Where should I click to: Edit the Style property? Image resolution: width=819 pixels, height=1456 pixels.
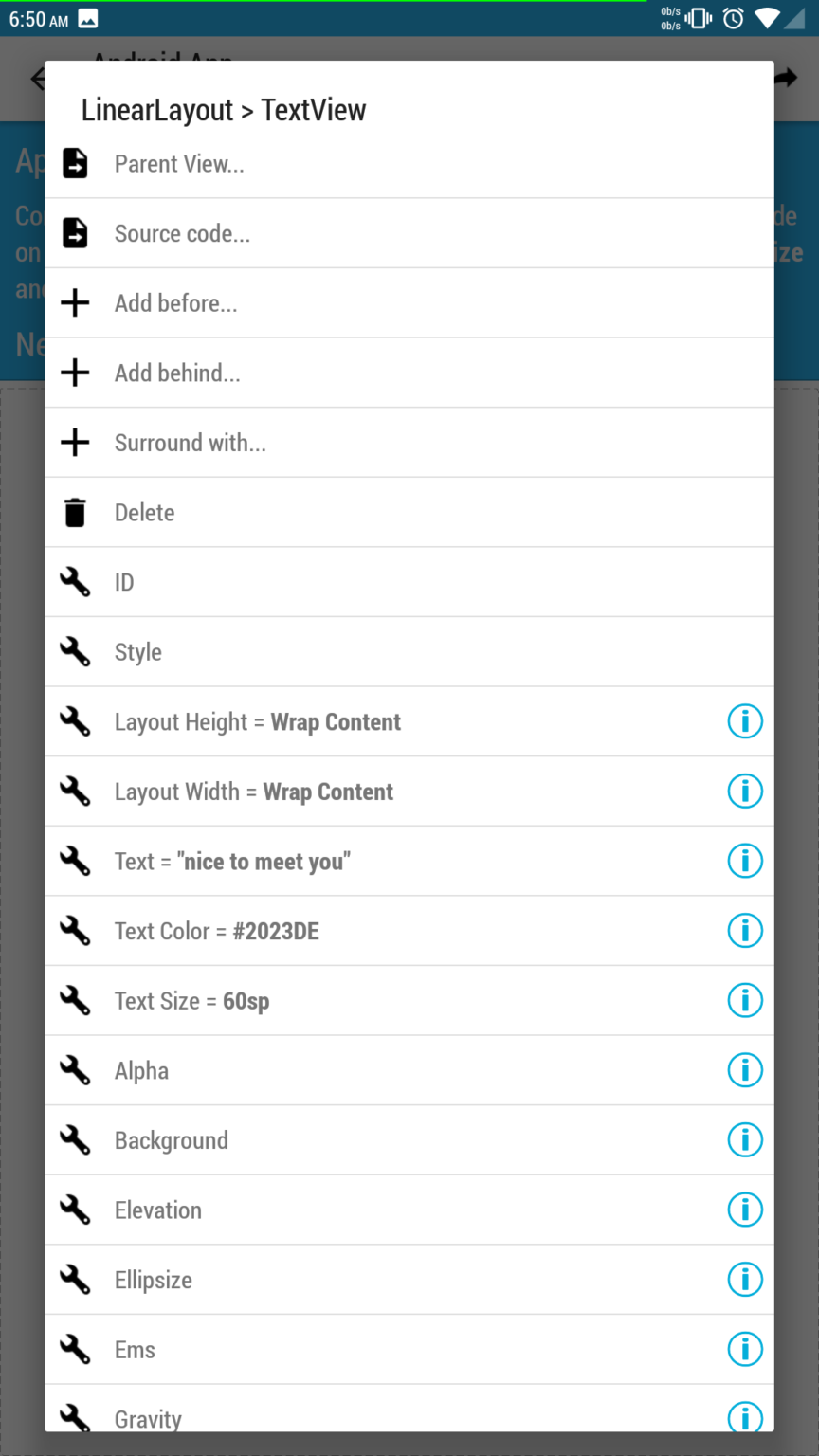coord(138,652)
